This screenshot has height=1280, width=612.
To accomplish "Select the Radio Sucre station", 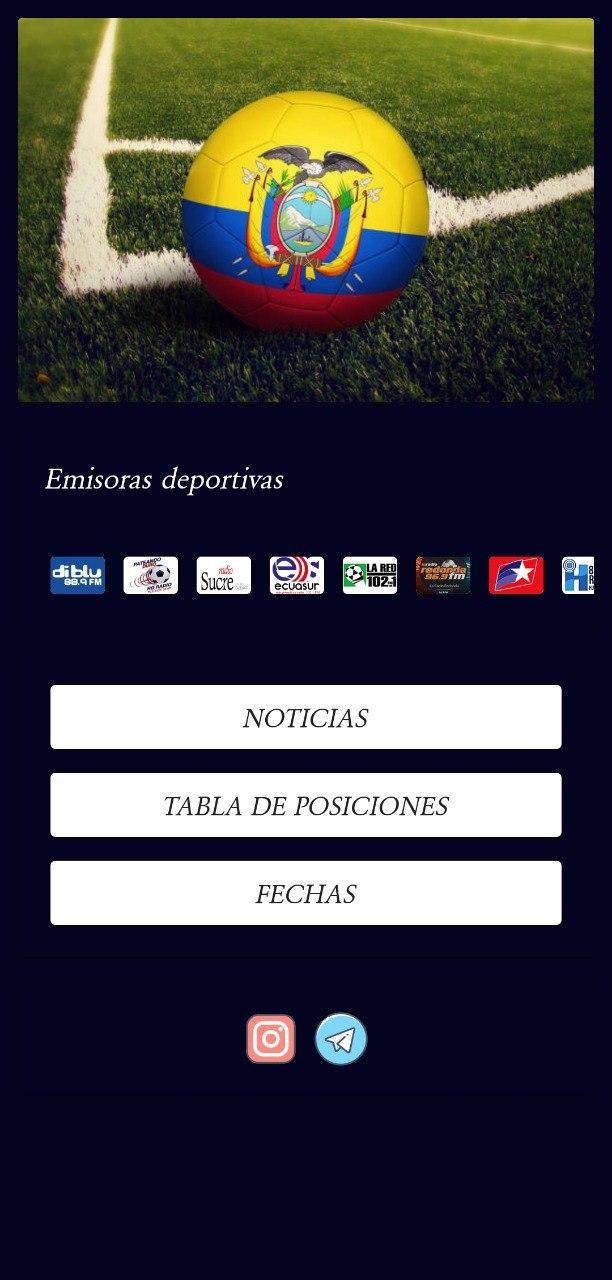I will click(223, 575).
